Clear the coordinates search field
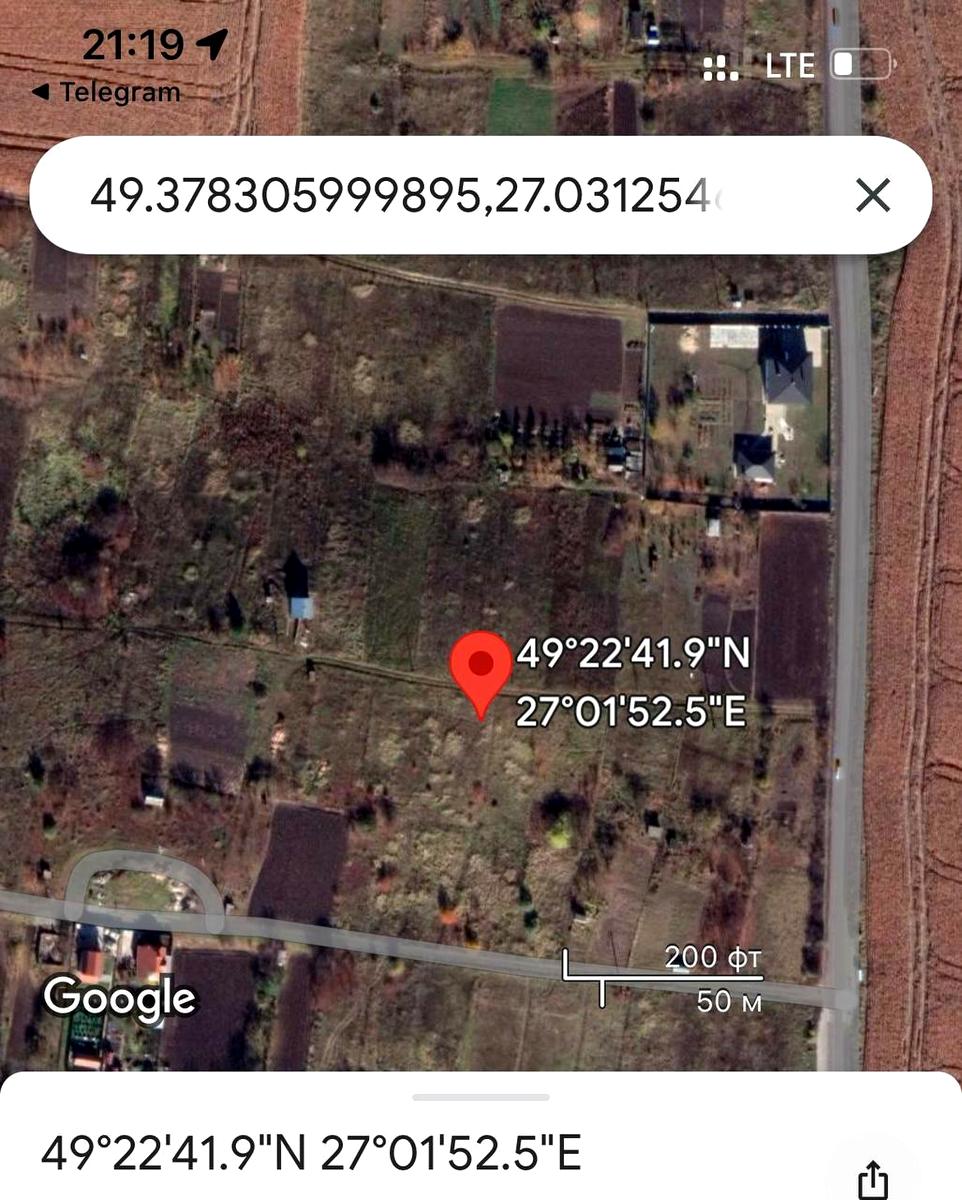This screenshot has height=1200, width=962. point(873,196)
